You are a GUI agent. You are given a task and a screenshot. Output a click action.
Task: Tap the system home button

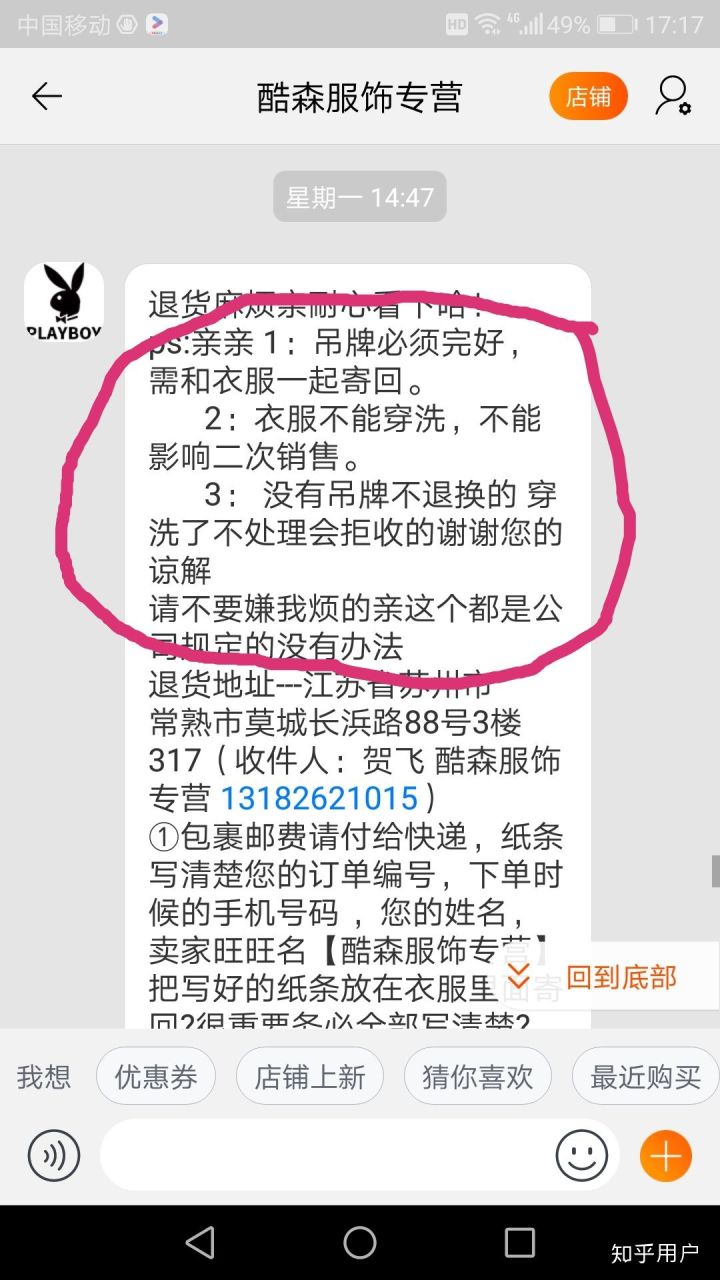click(x=360, y=1243)
